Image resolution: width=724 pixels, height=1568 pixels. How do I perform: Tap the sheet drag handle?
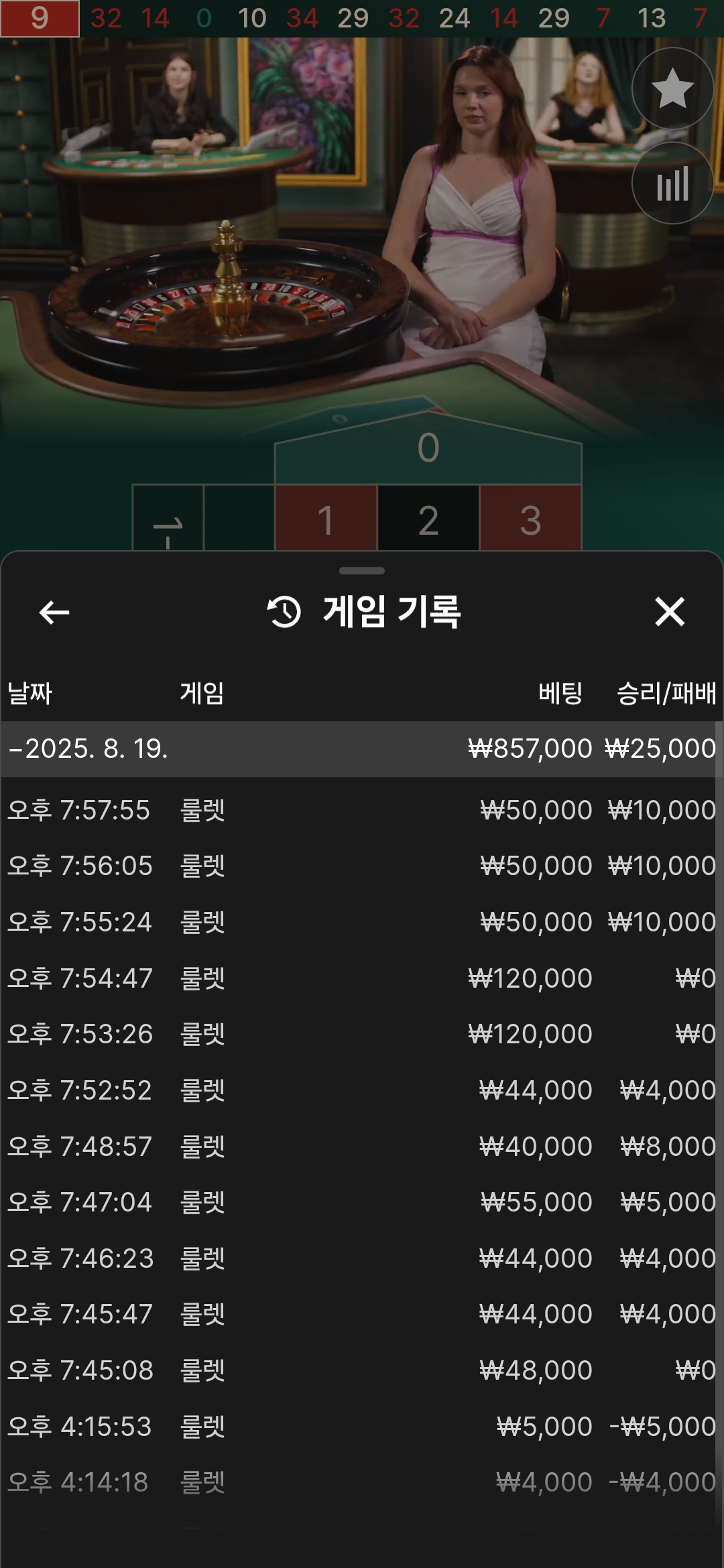click(x=362, y=571)
